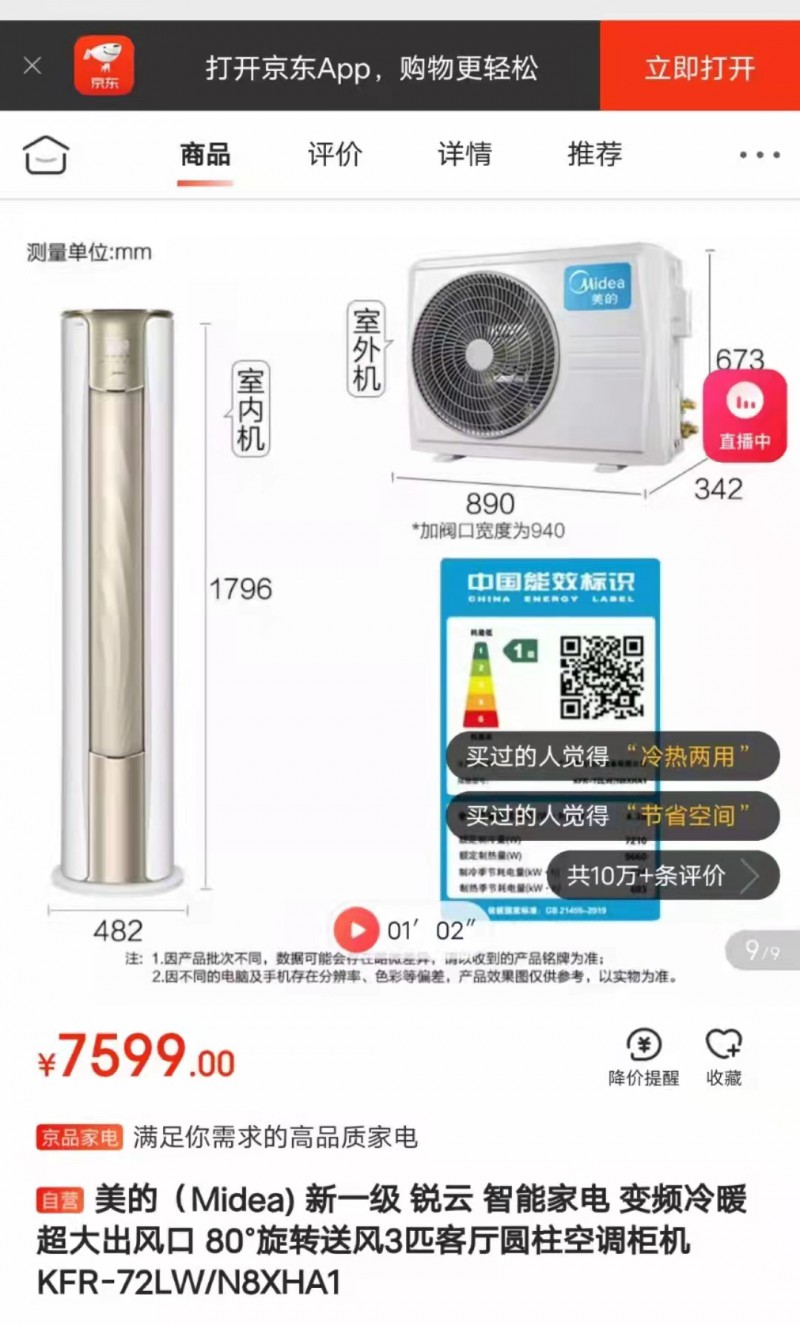Add the product to 收藏 favorites
This screenshot has width=800, height=1325.
723,1057
